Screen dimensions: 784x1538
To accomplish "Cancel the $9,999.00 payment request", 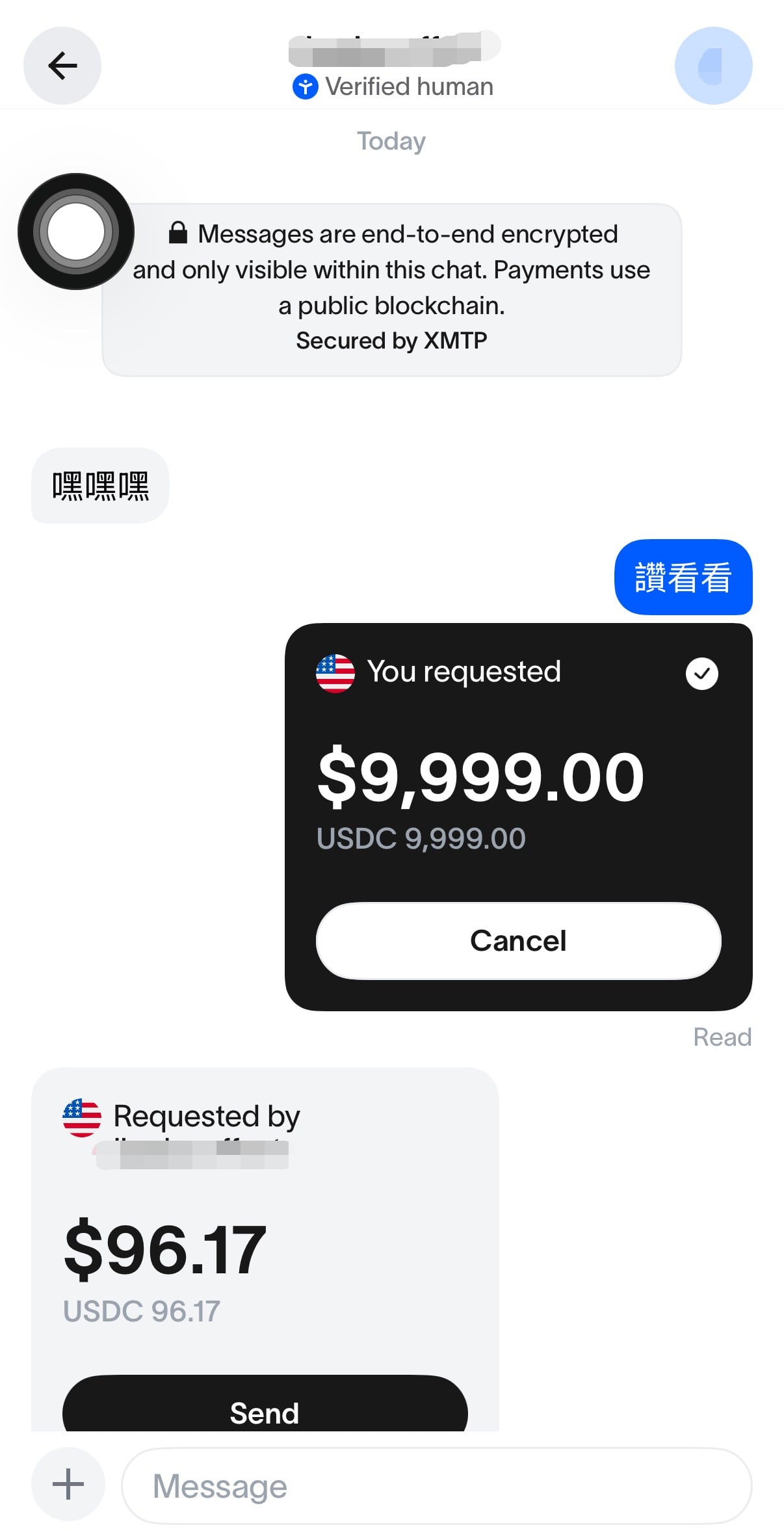I will [x=517, y=941].
